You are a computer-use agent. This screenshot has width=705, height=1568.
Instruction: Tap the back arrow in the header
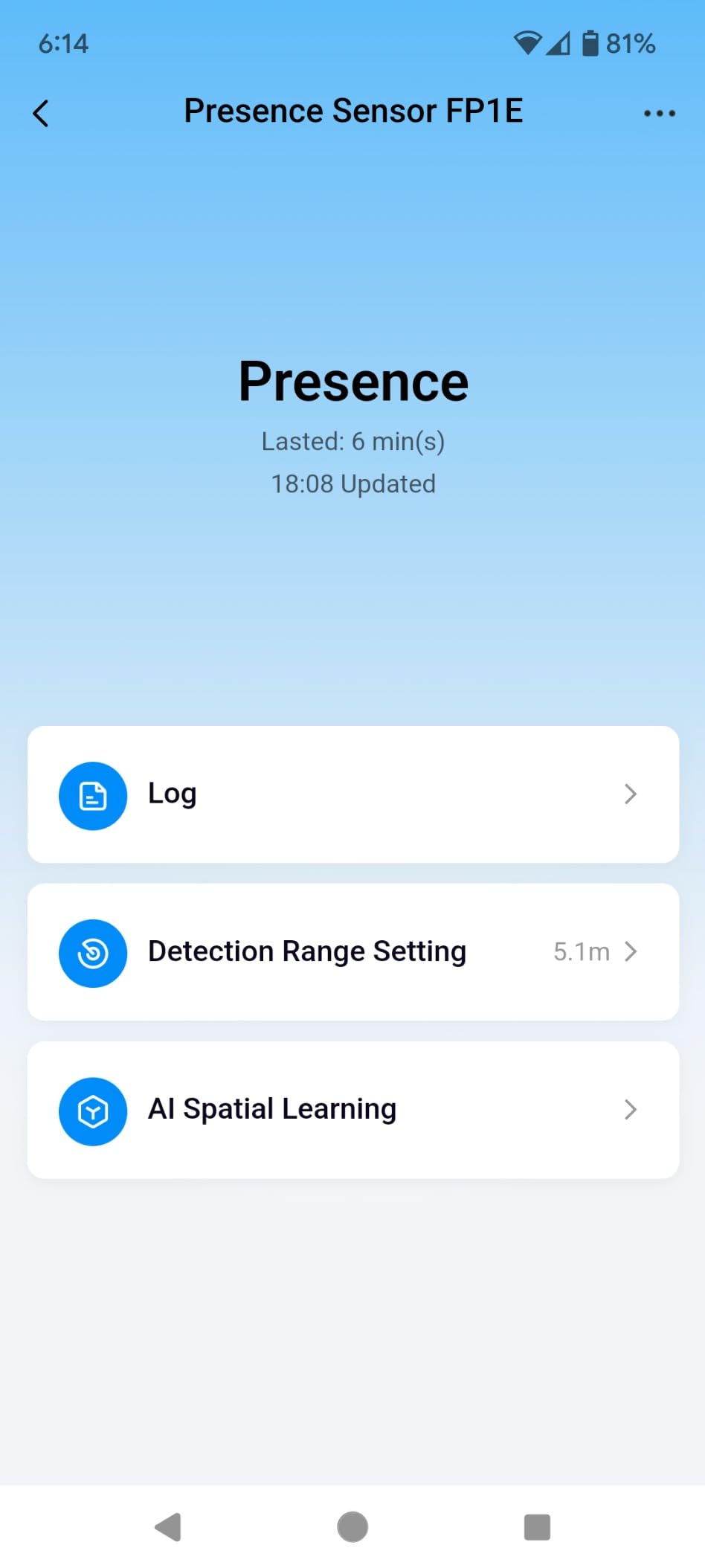pos(41,112)
